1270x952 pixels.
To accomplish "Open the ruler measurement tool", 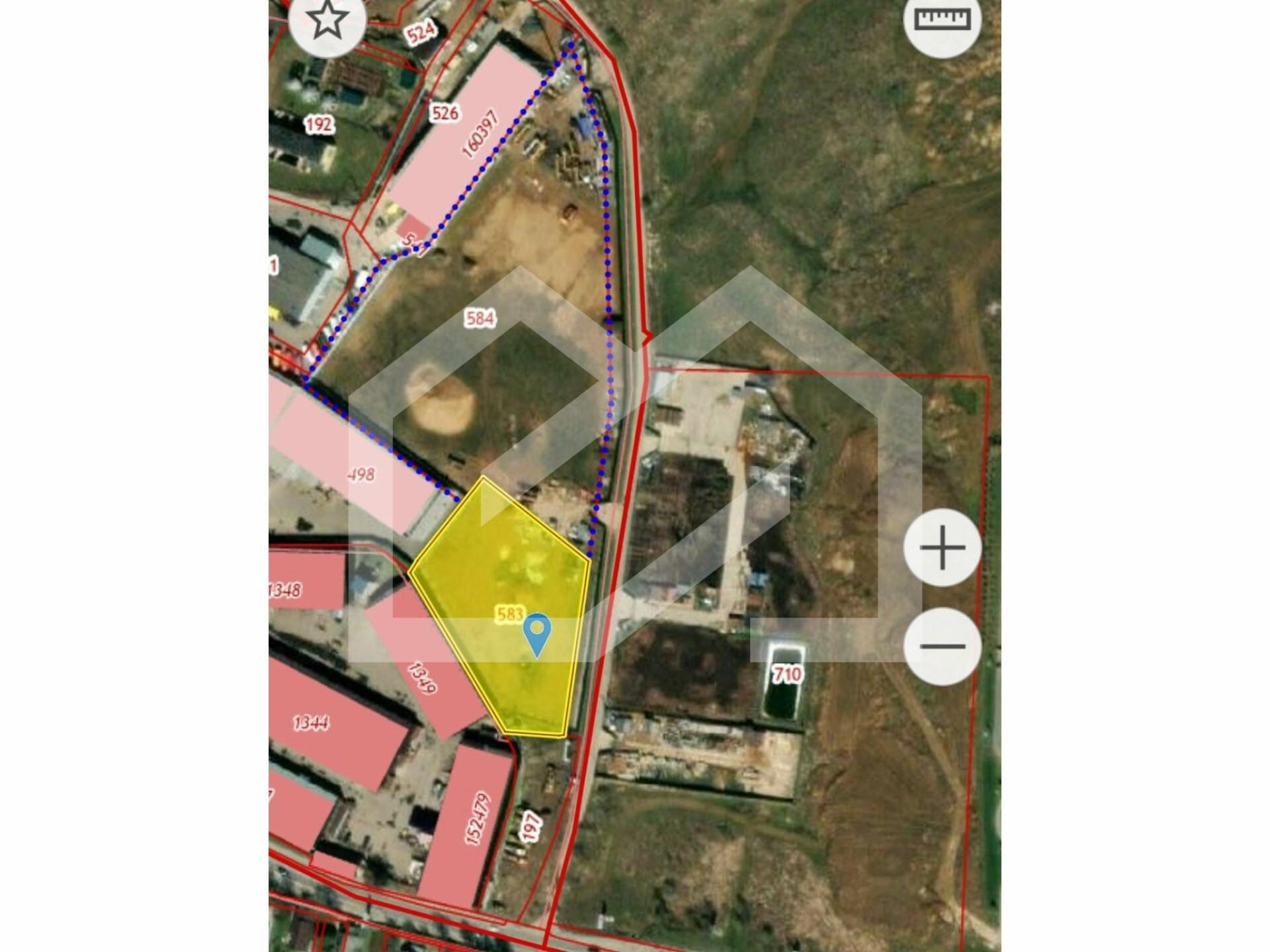I will (942, 20).
